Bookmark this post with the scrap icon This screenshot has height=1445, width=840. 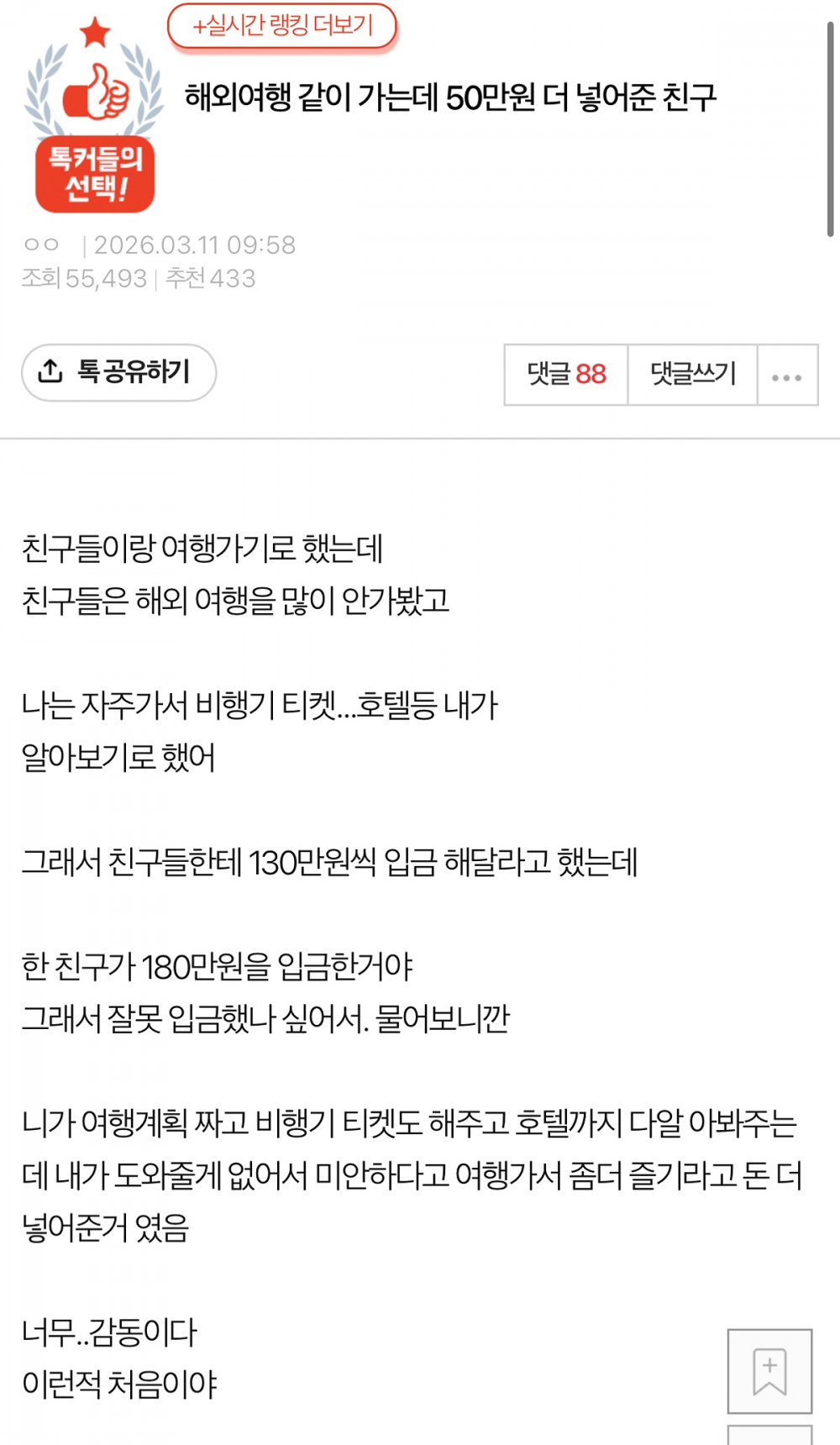769,1371
